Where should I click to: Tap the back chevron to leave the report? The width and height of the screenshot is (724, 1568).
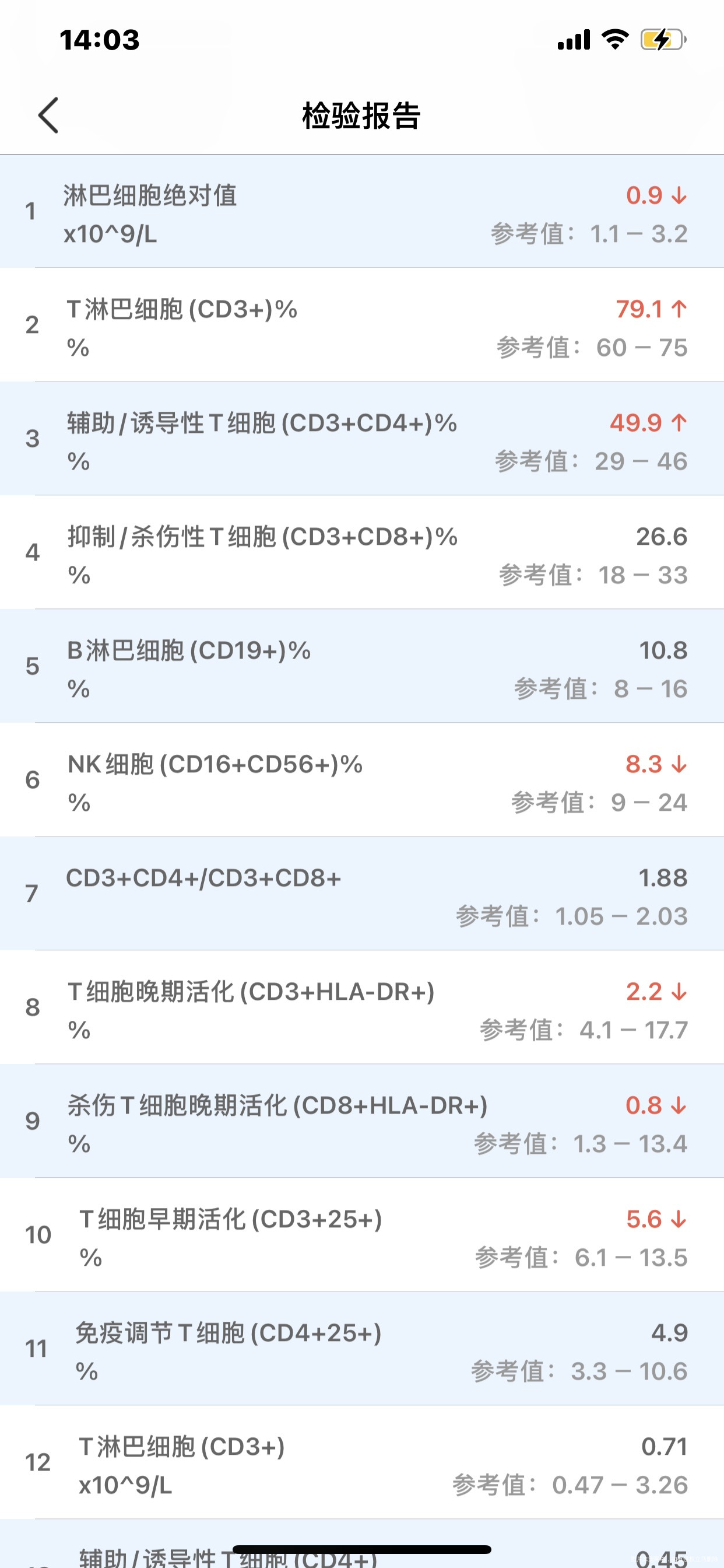[48, 116]
